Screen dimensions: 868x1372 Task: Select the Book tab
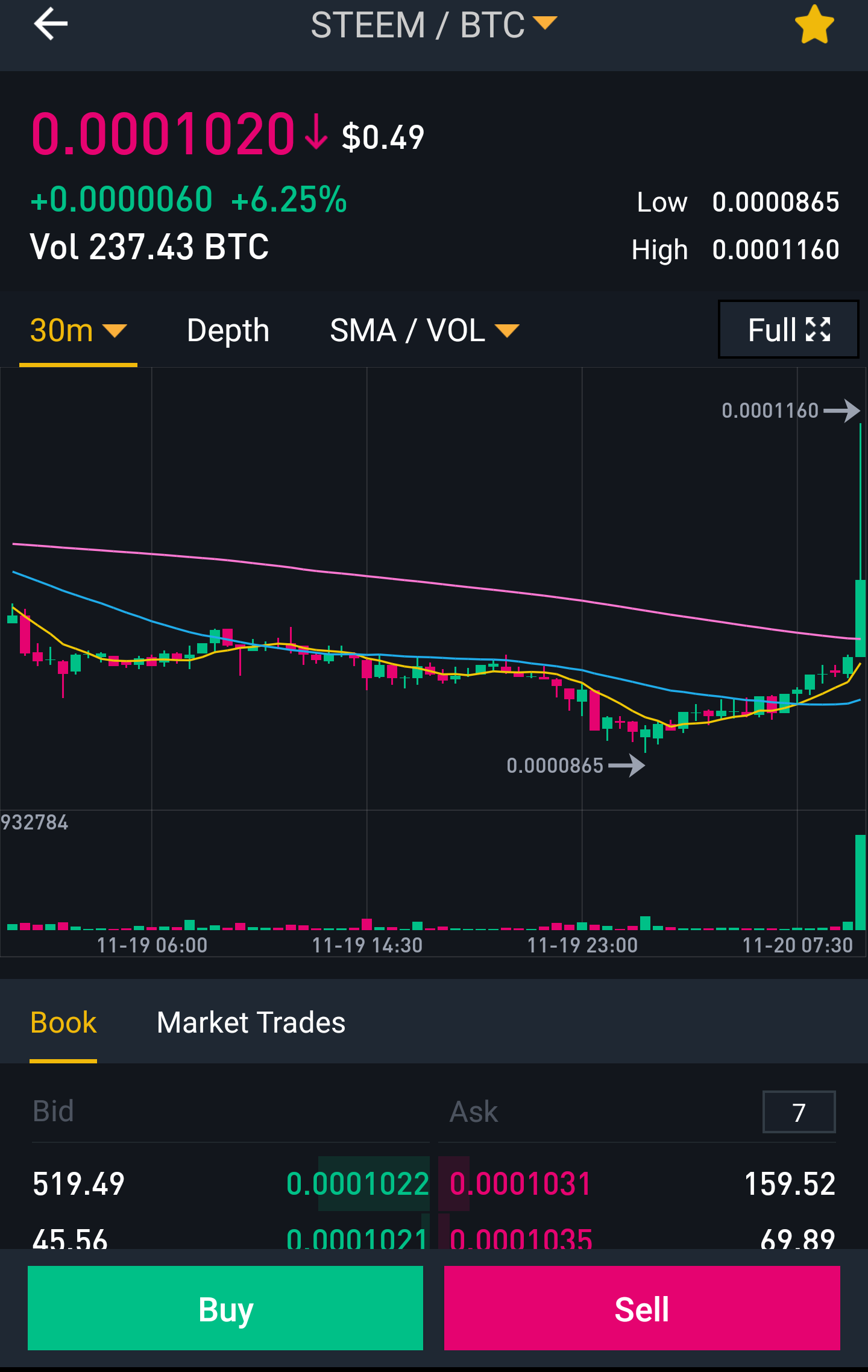click(63, 1022)
